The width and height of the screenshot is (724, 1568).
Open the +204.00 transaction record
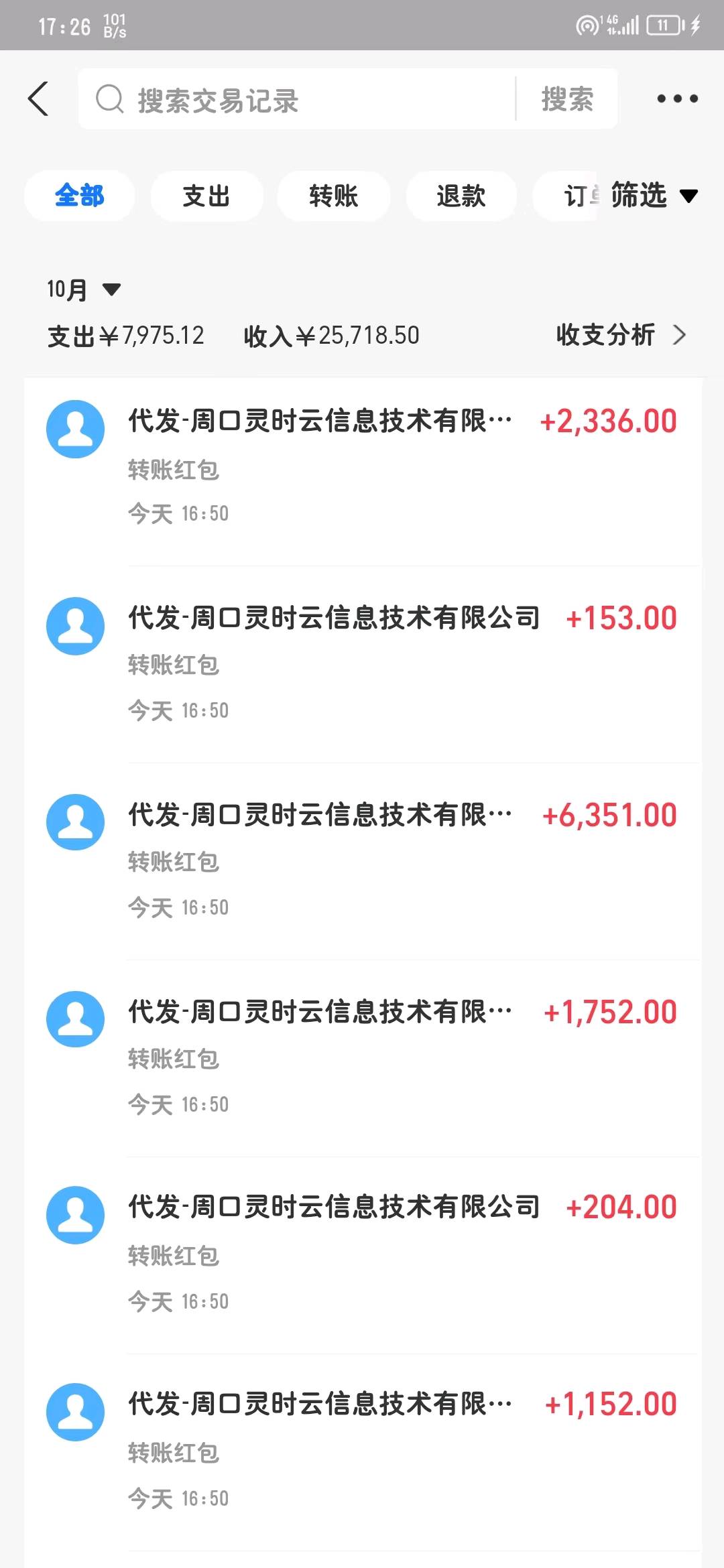tap(363, 1255)
